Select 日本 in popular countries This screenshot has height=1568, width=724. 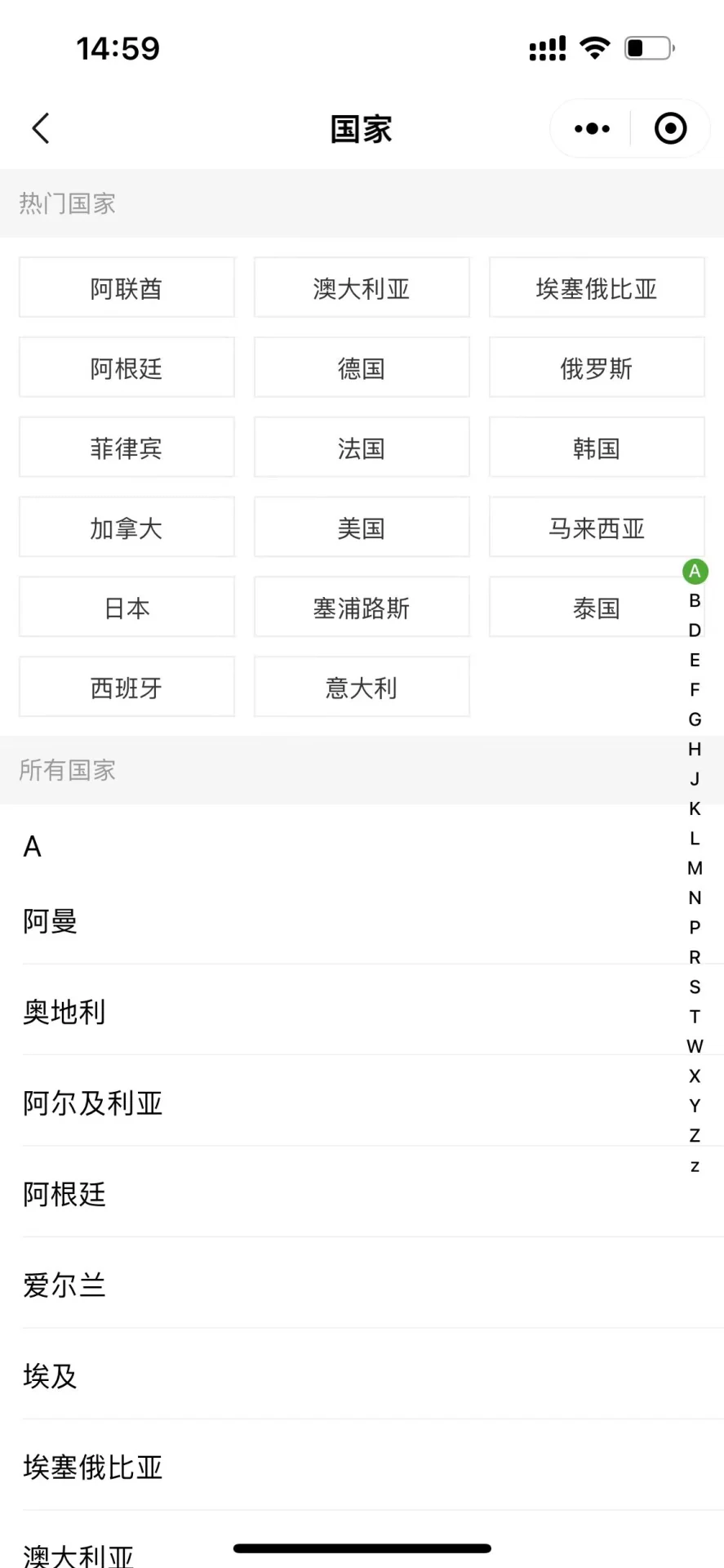(x=127, y=608)
